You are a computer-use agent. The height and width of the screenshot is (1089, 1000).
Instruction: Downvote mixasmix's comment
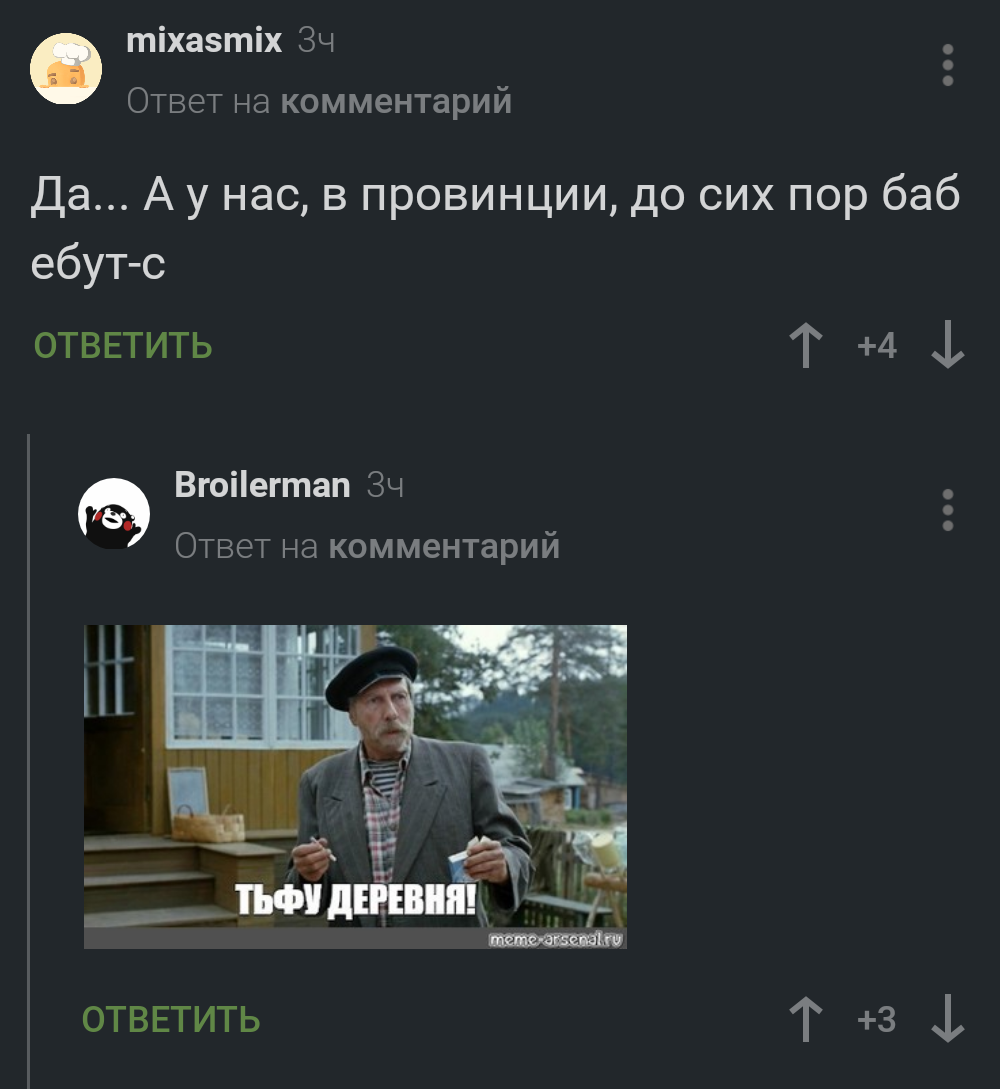[x=947, y=346]
